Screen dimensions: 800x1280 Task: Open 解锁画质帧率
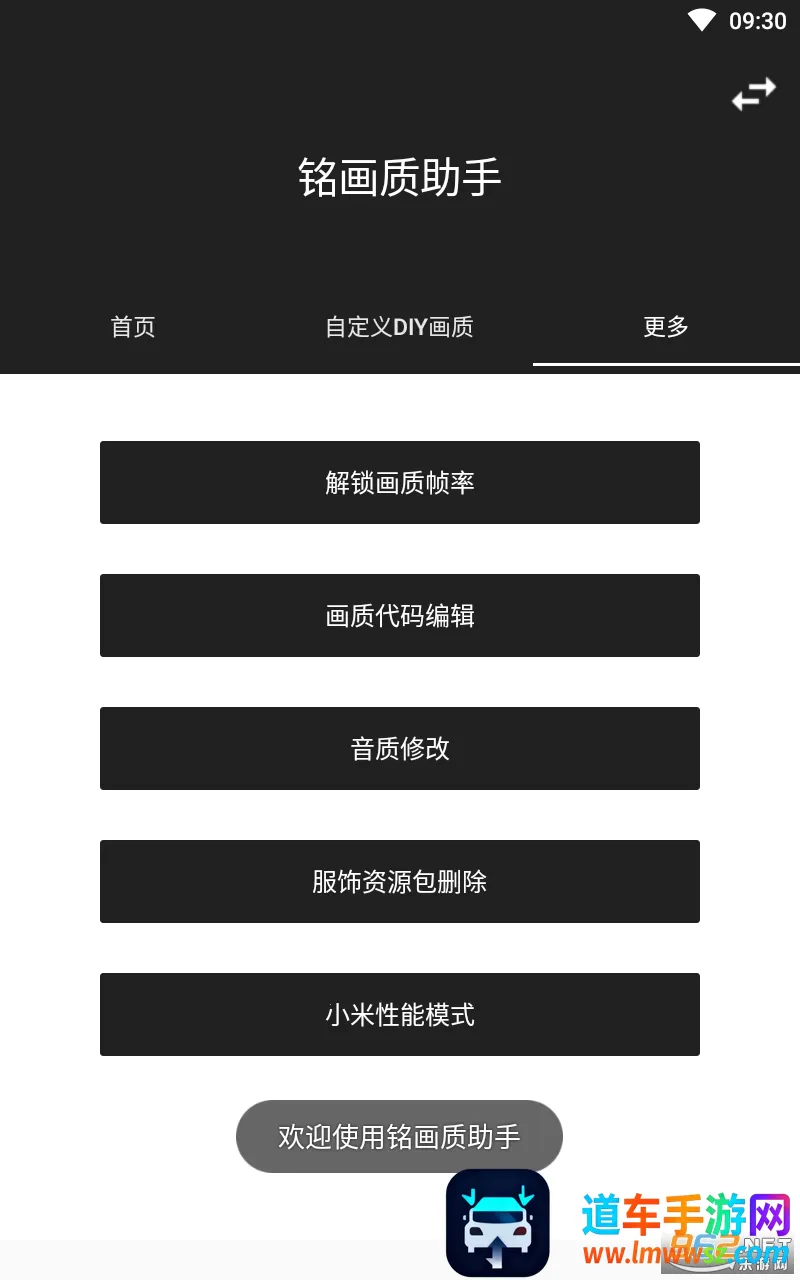coord(400,483)
